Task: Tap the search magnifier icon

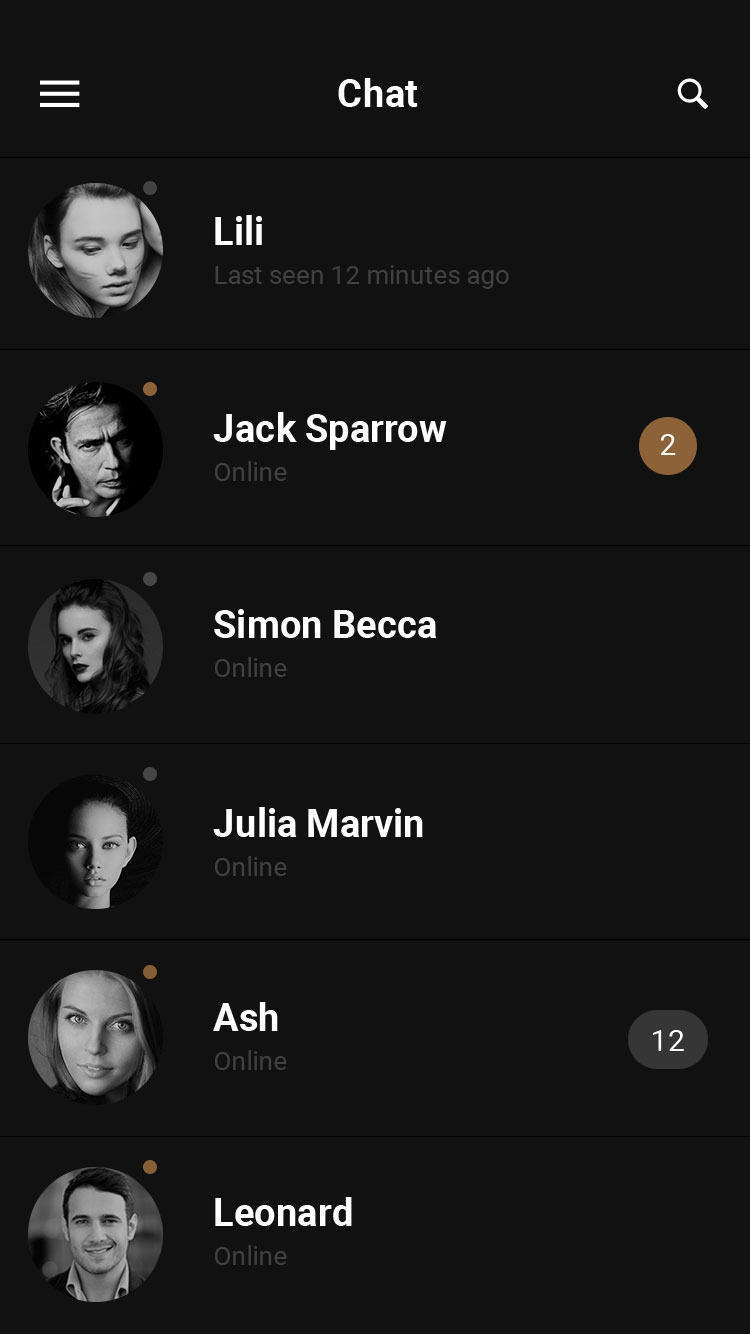Action: (x=692, y=94)
